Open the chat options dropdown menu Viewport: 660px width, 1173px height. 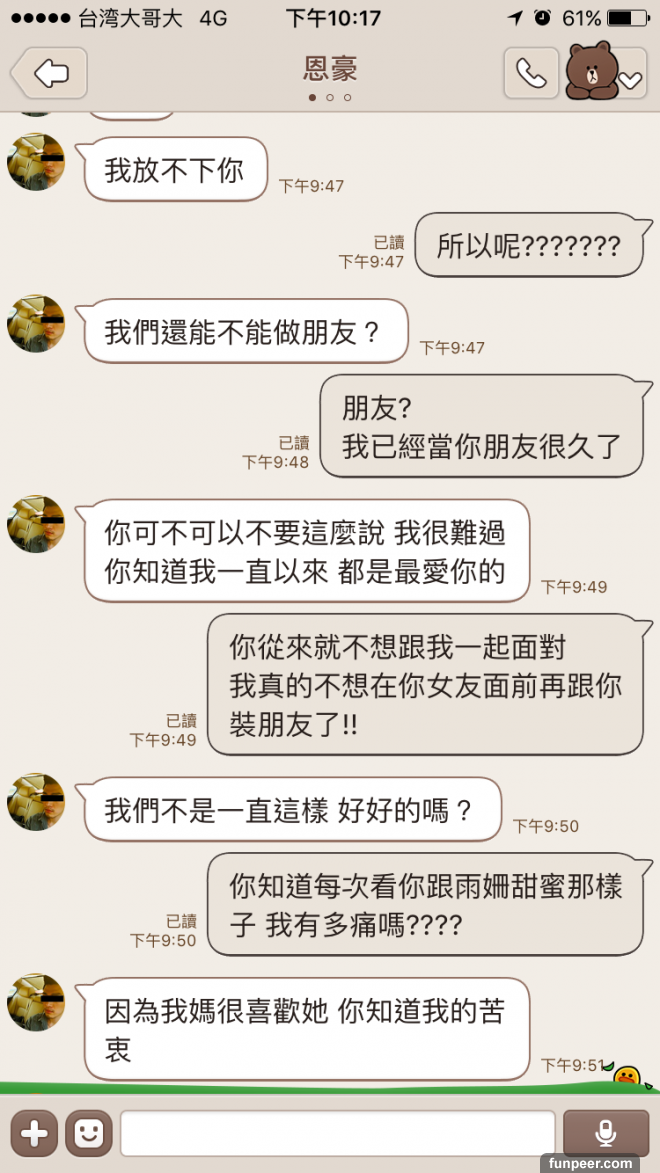630,80
